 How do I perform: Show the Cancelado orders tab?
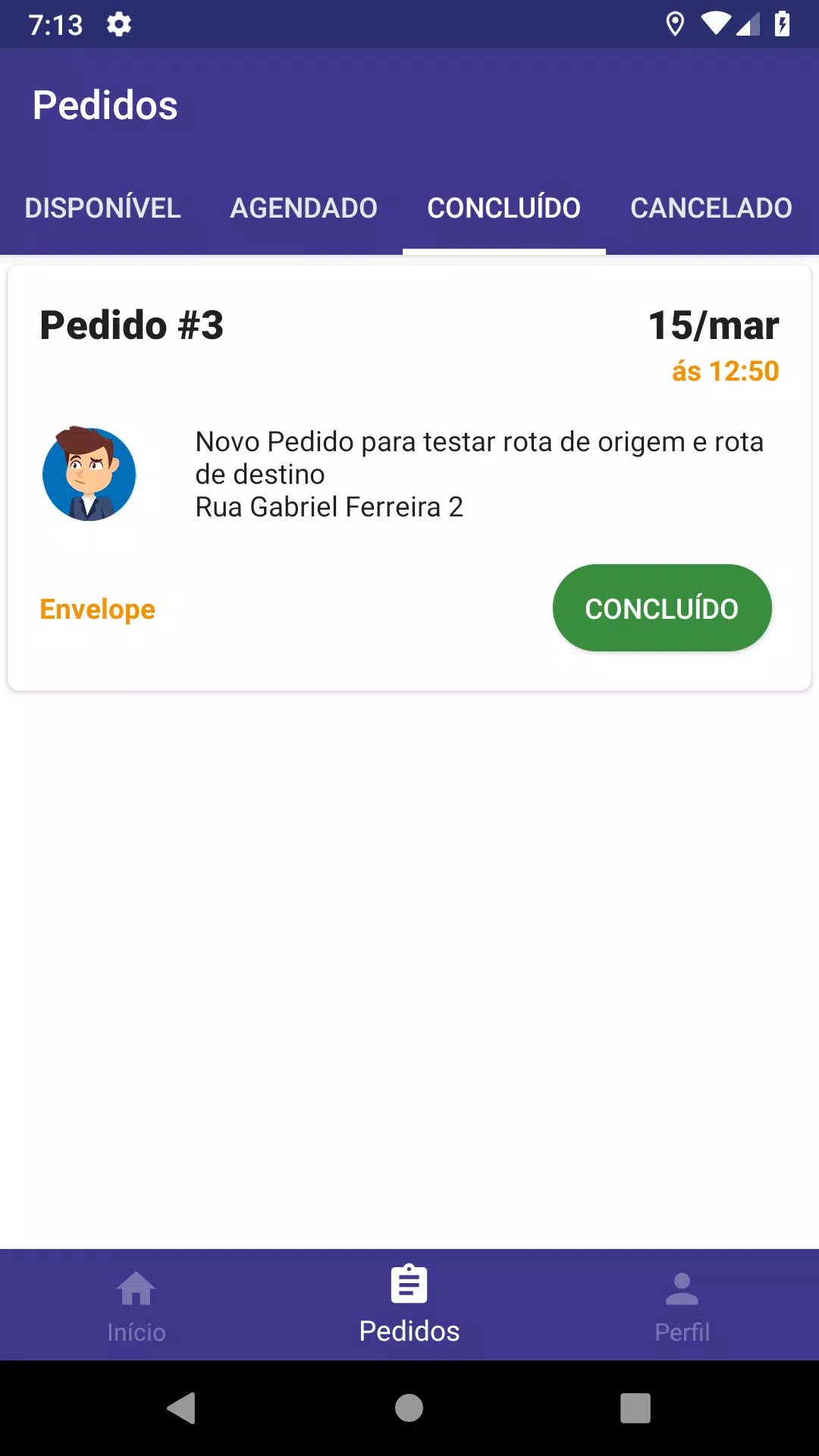point(711,208)
